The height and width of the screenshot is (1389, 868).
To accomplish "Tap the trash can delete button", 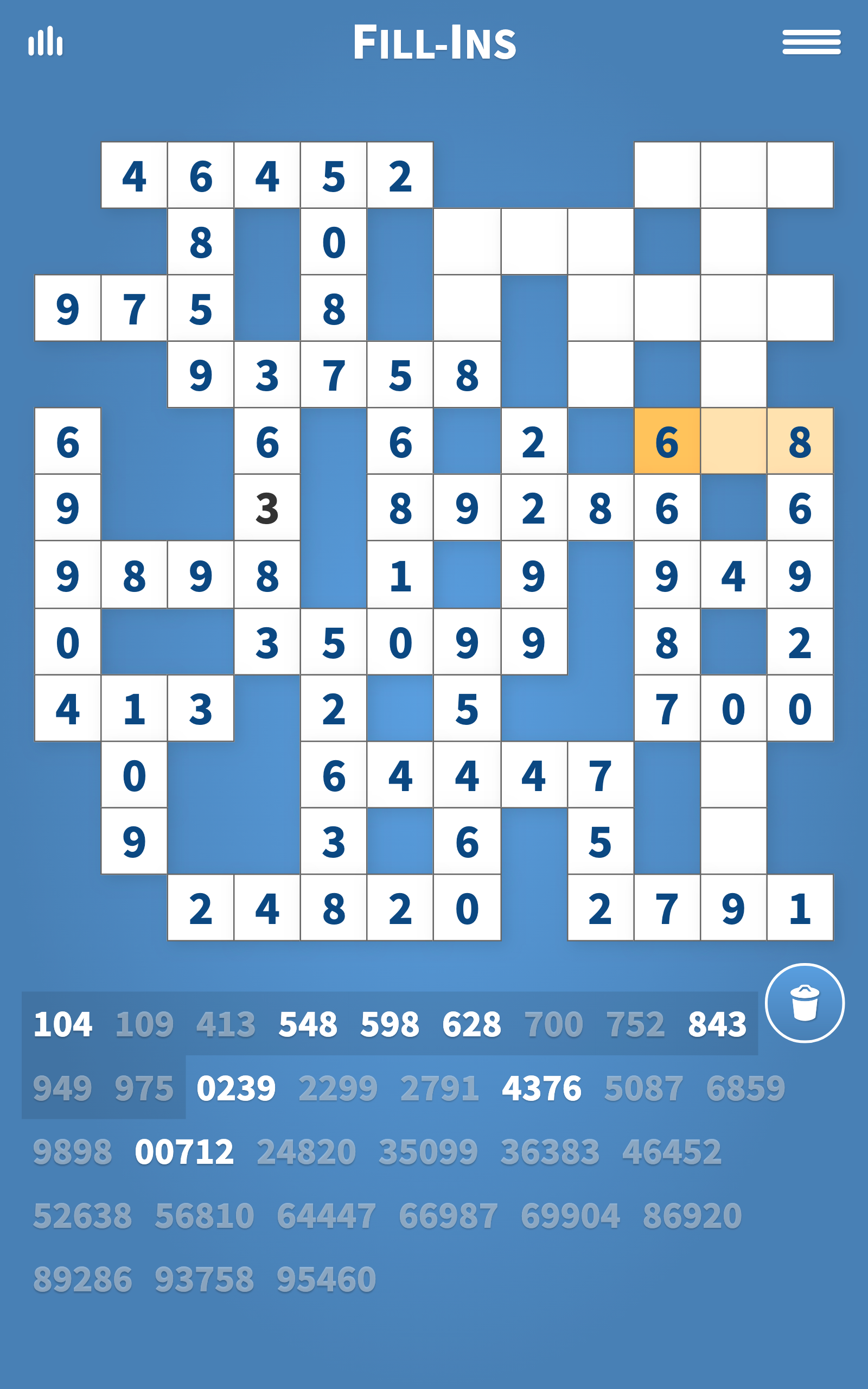I will click(x=805, y=1003).
